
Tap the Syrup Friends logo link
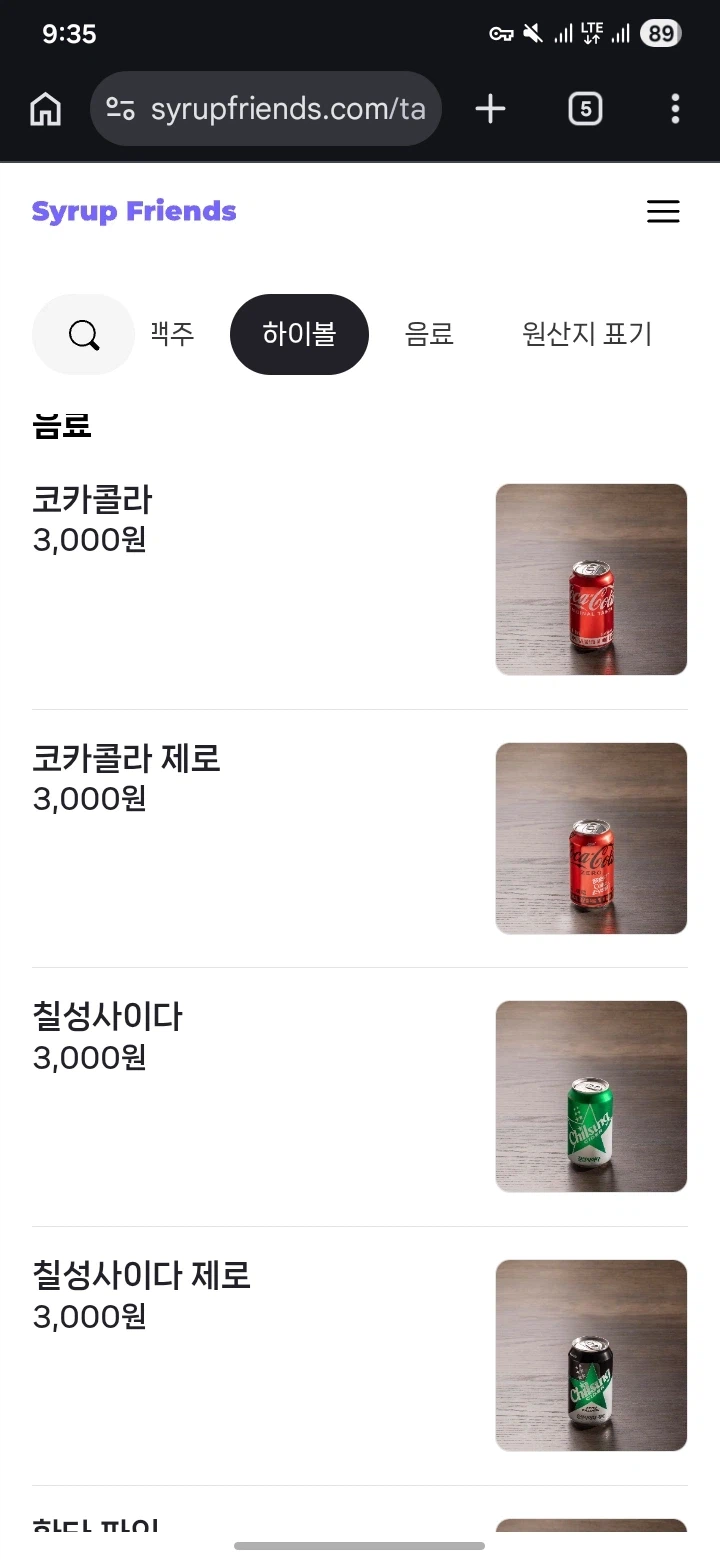(x=134, y=211)
